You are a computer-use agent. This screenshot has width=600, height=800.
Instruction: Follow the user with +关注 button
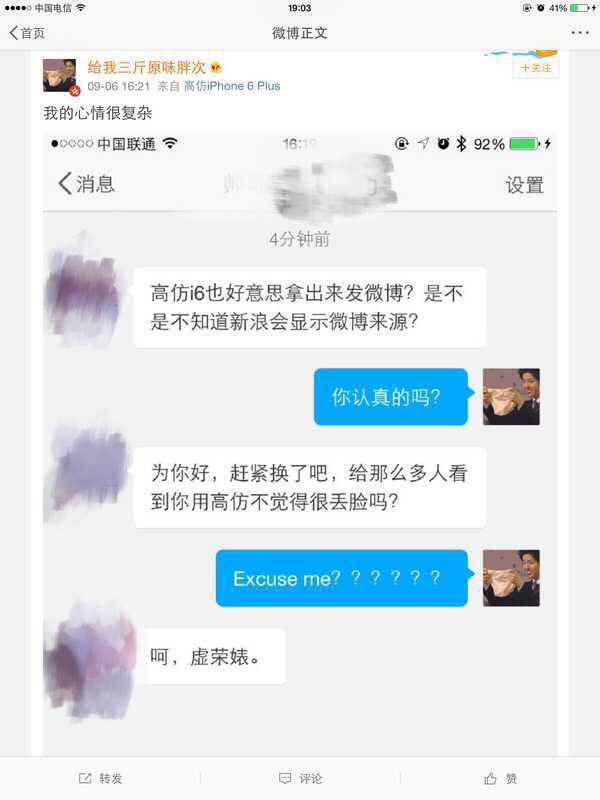coord(536,68)
